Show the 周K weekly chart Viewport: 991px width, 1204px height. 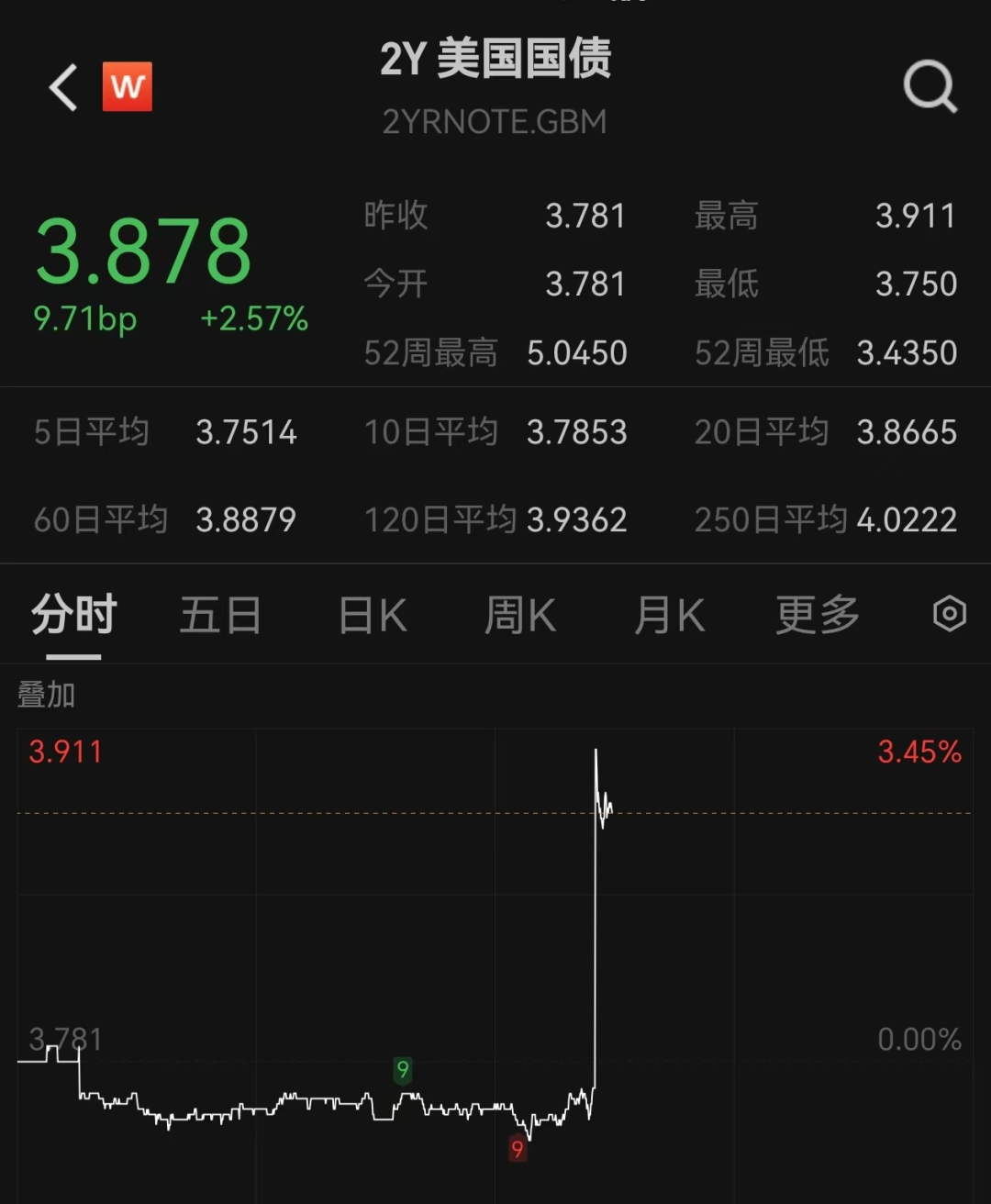click(520, 615)
